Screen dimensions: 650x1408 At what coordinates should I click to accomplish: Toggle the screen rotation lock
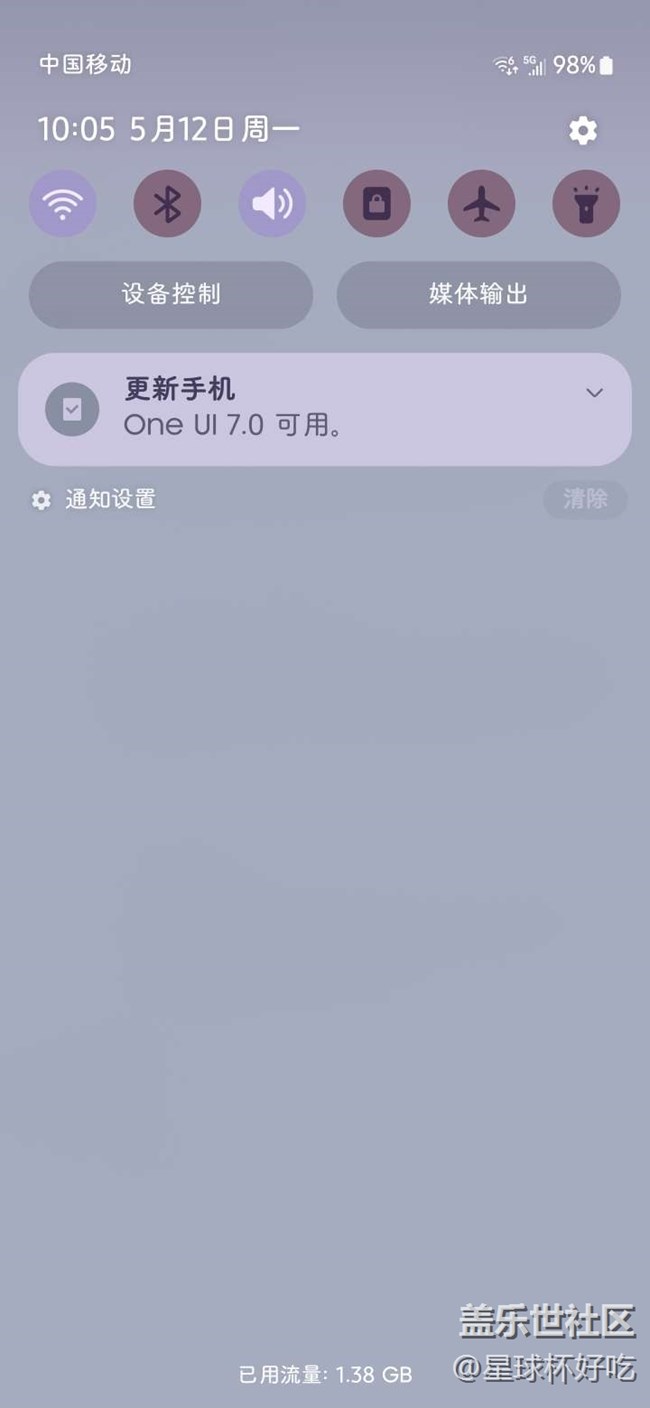click(x=376, y=204)
